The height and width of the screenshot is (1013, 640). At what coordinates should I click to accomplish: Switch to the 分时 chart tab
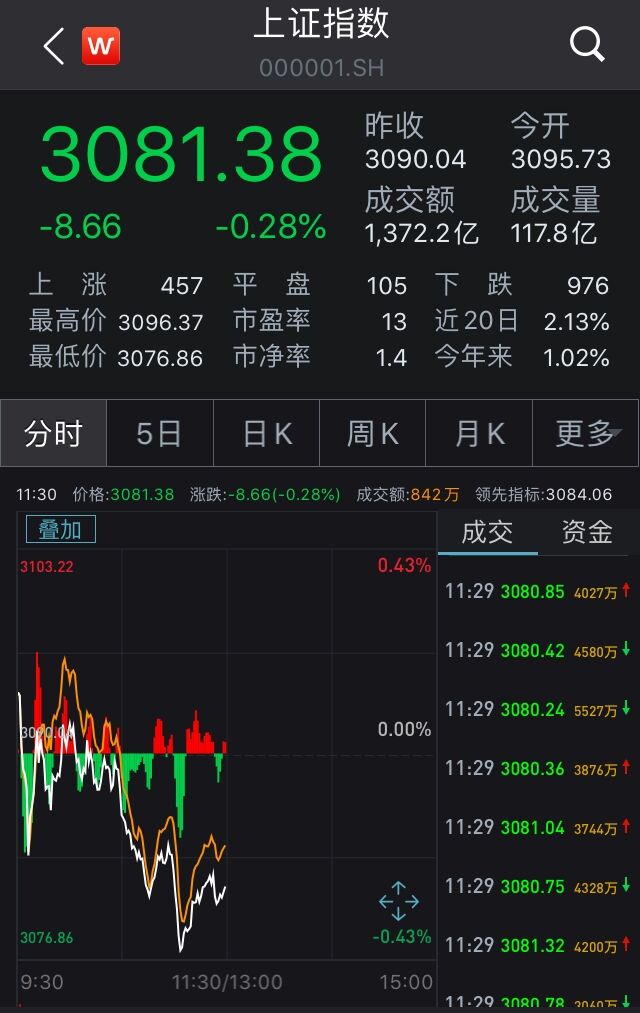(53, 434)
